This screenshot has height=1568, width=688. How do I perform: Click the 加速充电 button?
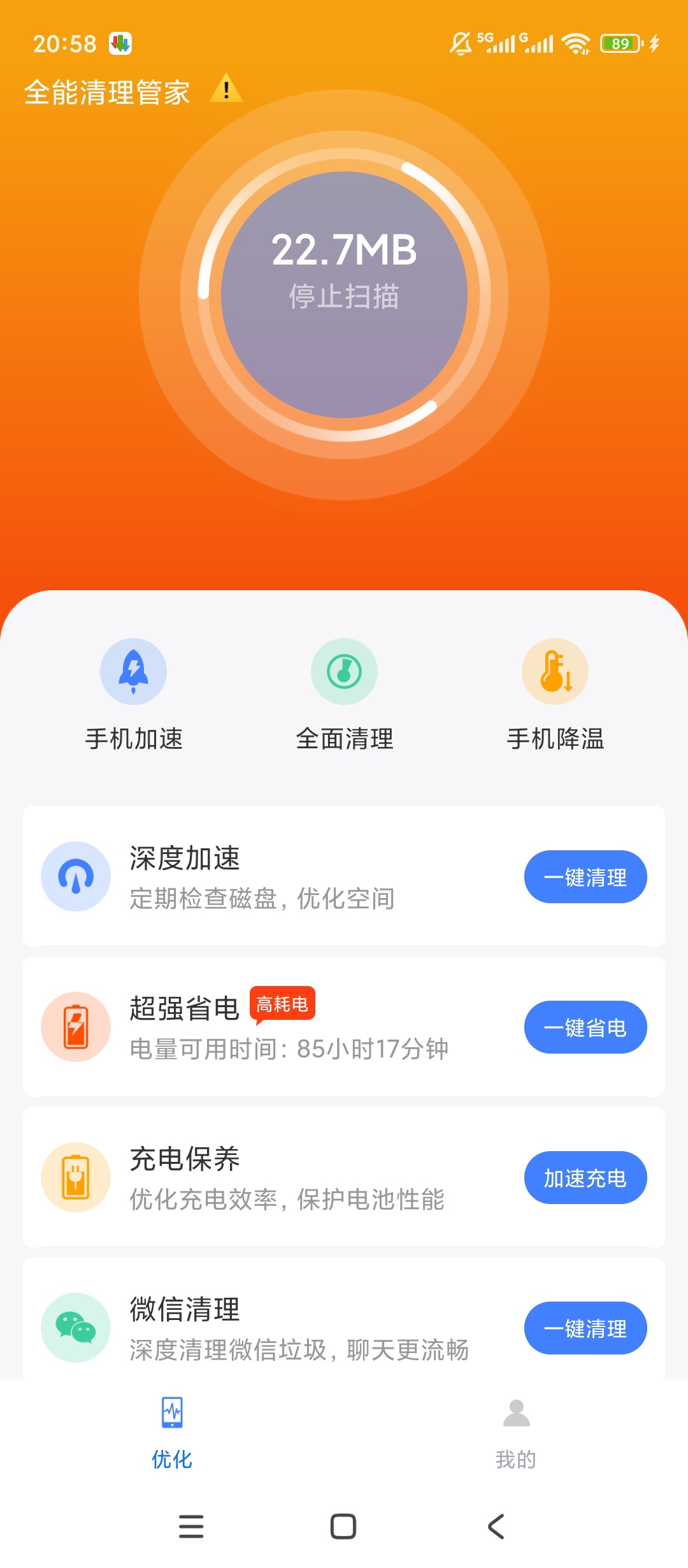[585, 1177]
